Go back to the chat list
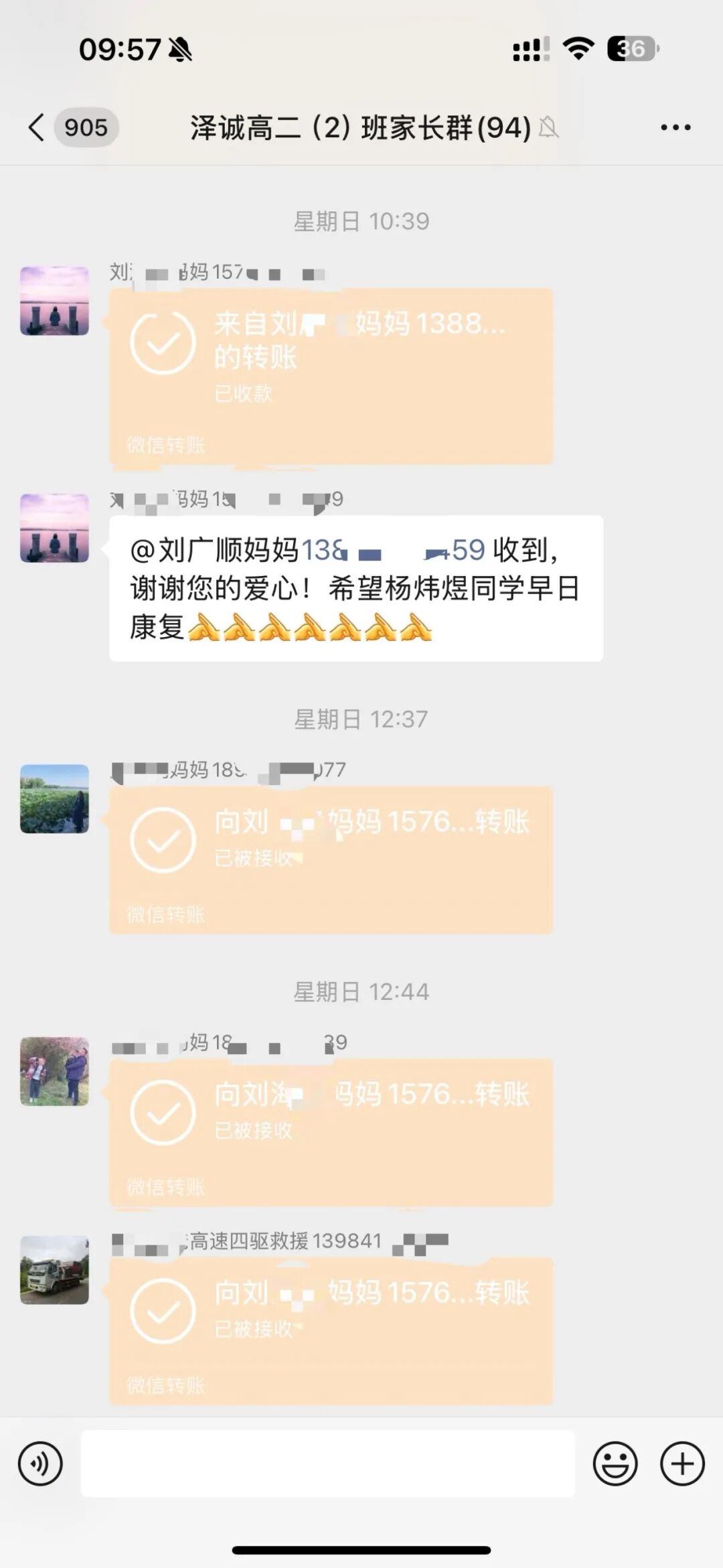Image resolution: width=723 pixels, height=1568 pixels. pyautogui.click(x=37, y=127)
